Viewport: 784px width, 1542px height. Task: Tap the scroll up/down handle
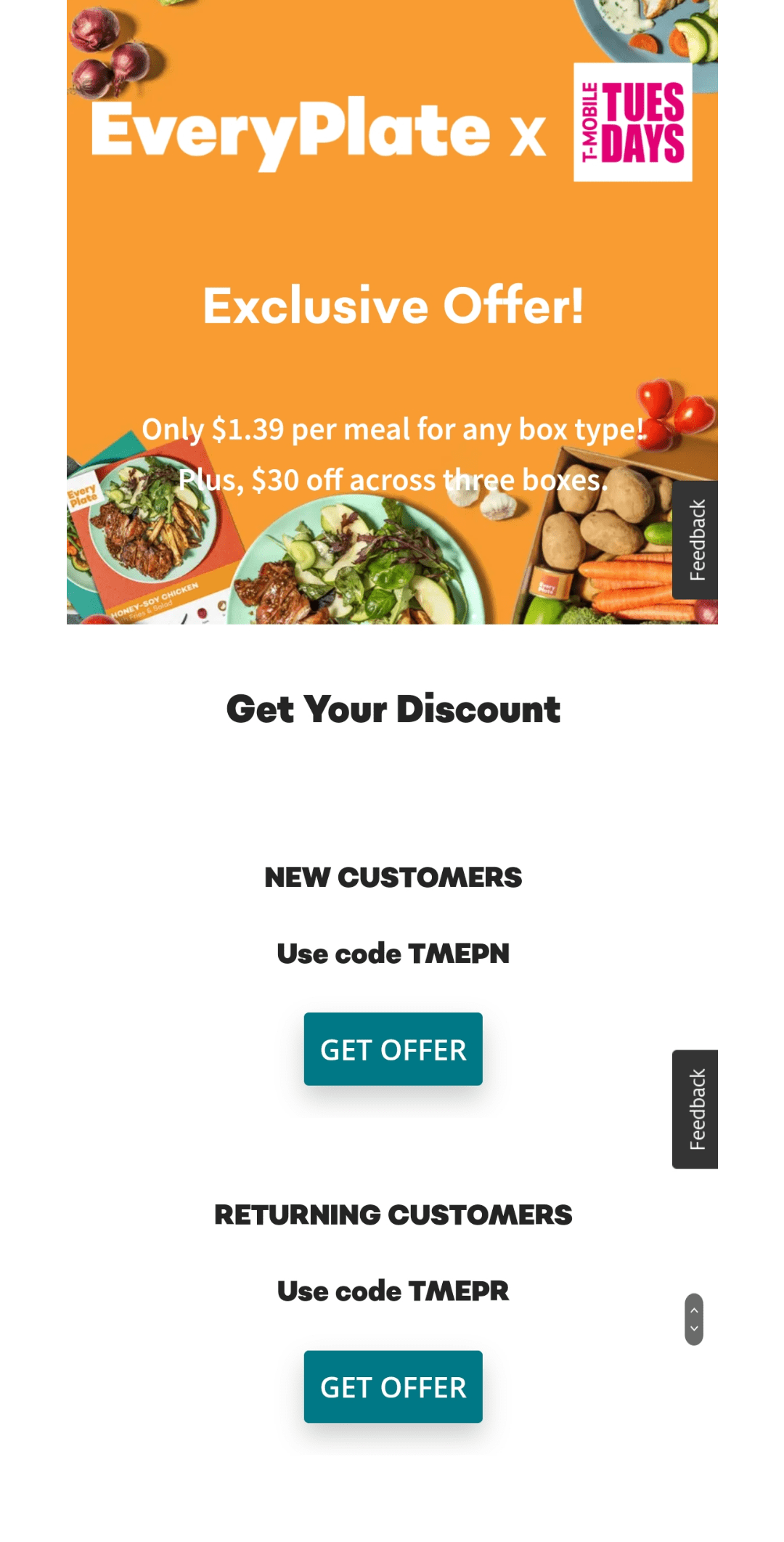click(x=694, y=1319)
